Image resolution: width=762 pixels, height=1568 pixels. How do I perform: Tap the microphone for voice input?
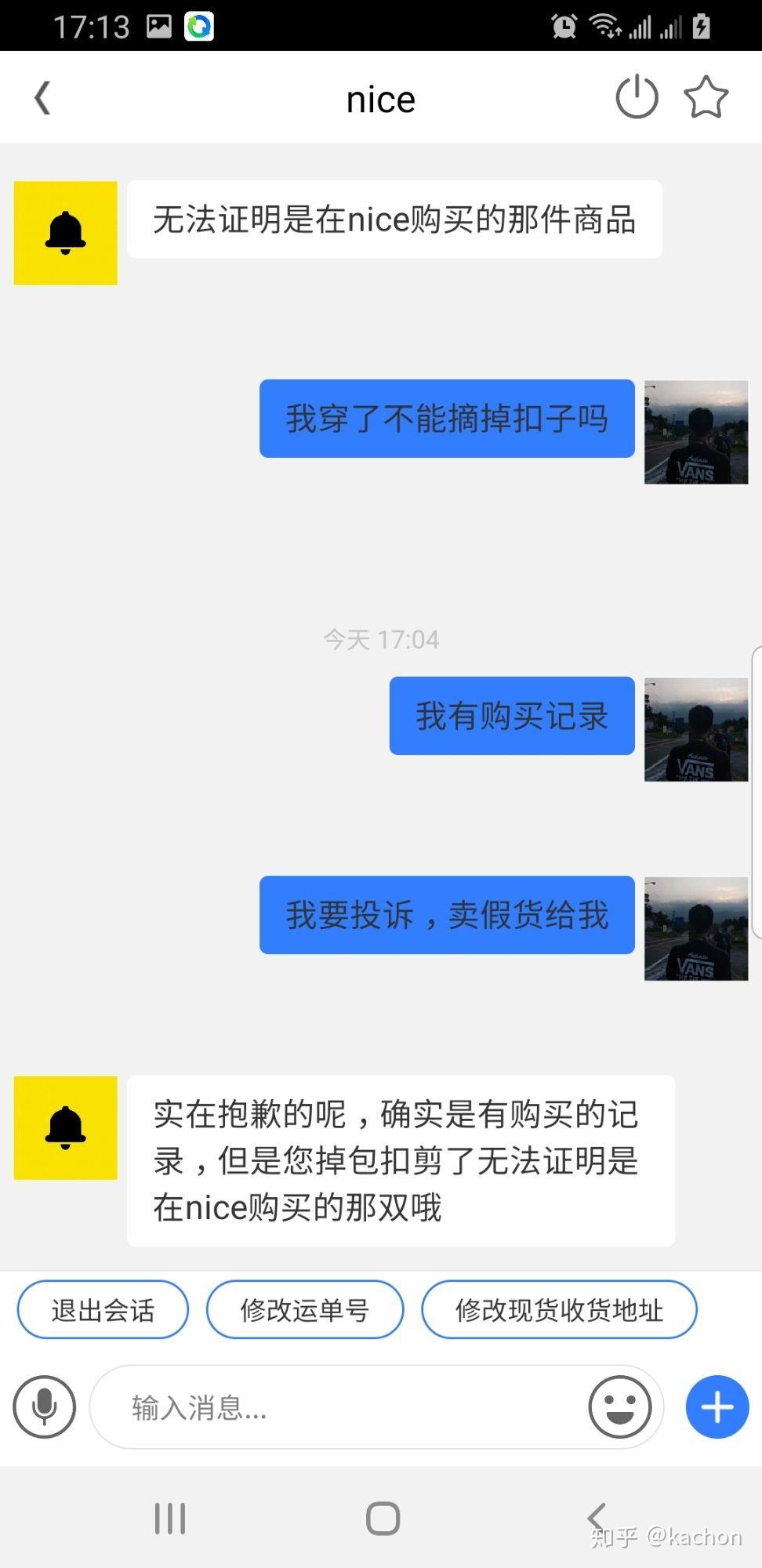[45, 1407]
